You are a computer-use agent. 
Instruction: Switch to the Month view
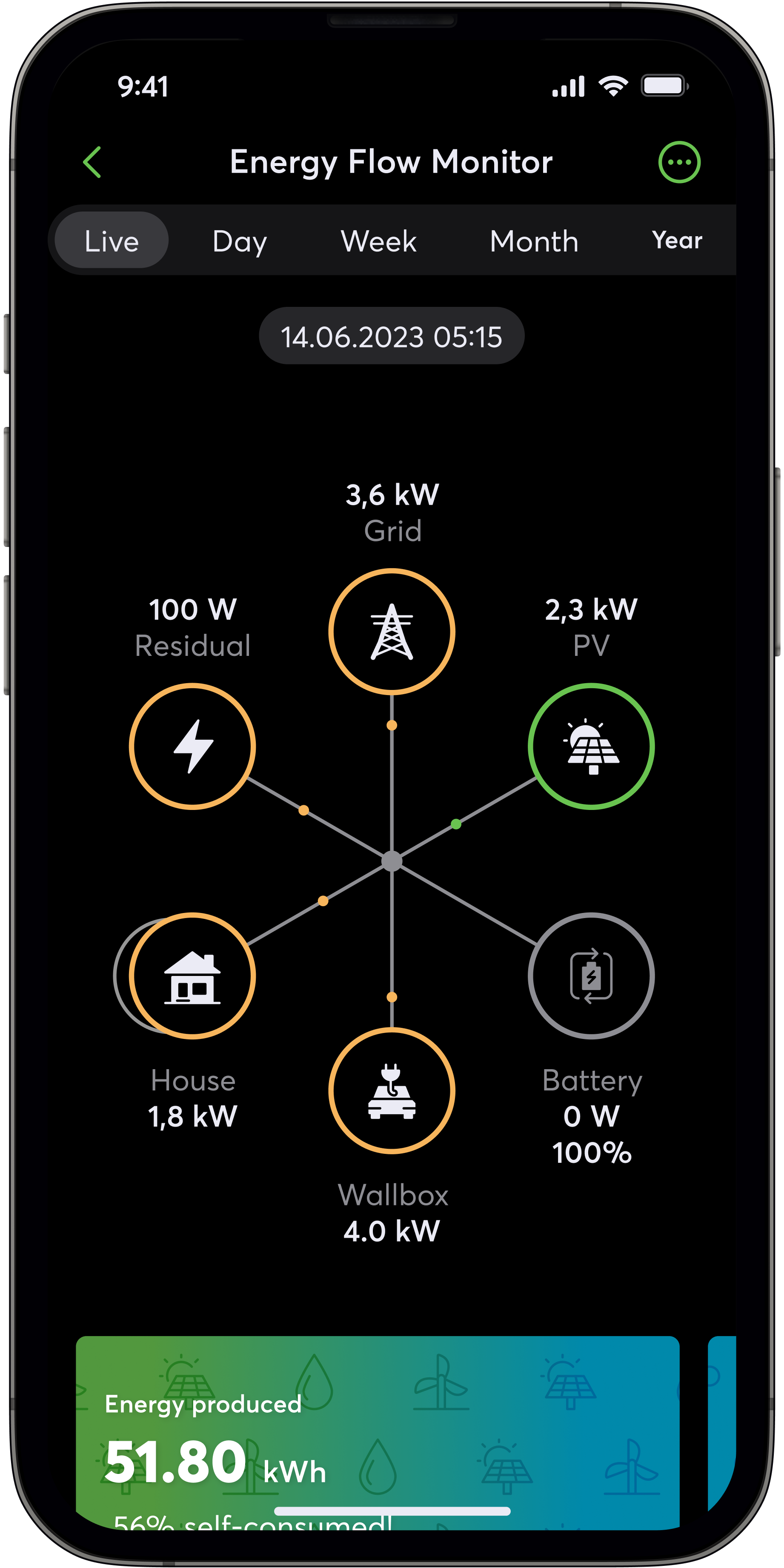point(535,241)
